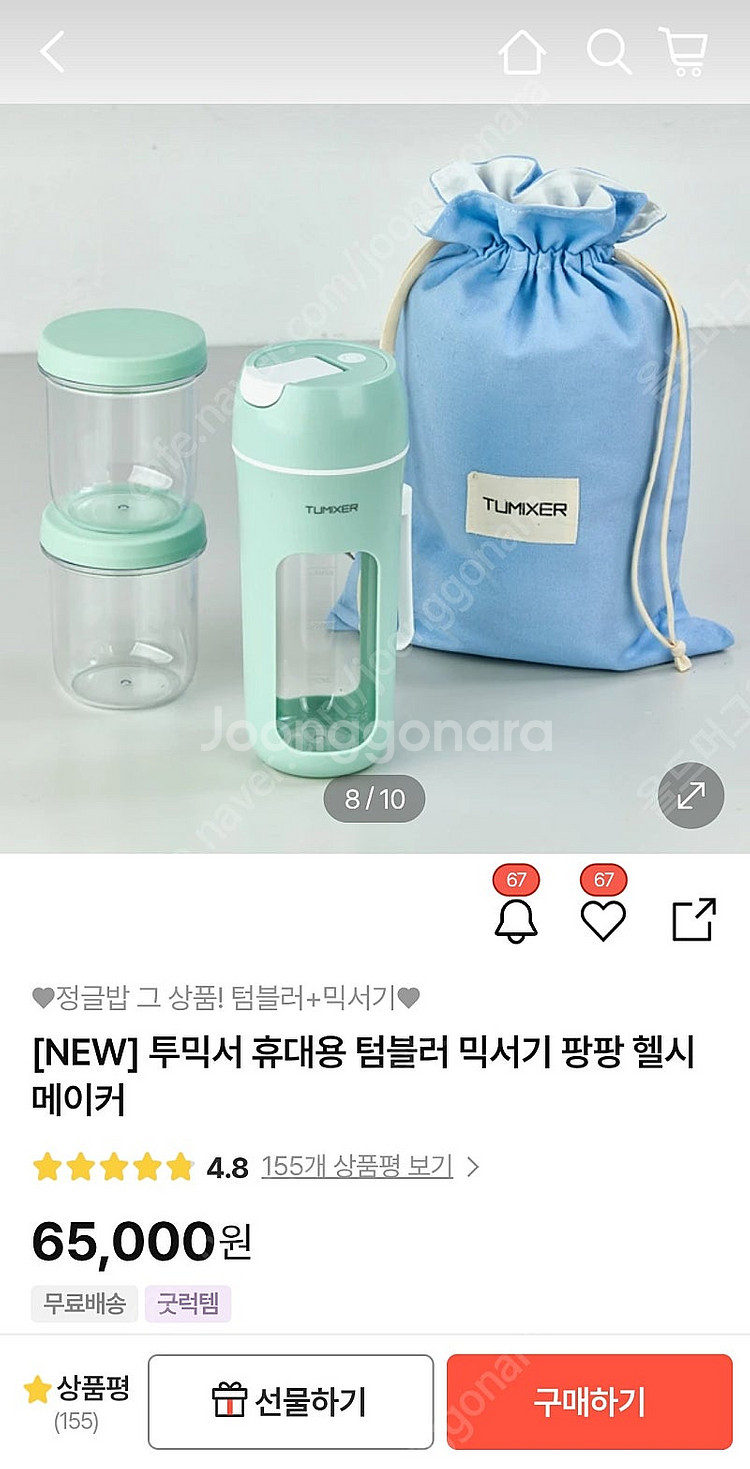Tap 구매하기 to buy the blender

[x=589, y=1402]
